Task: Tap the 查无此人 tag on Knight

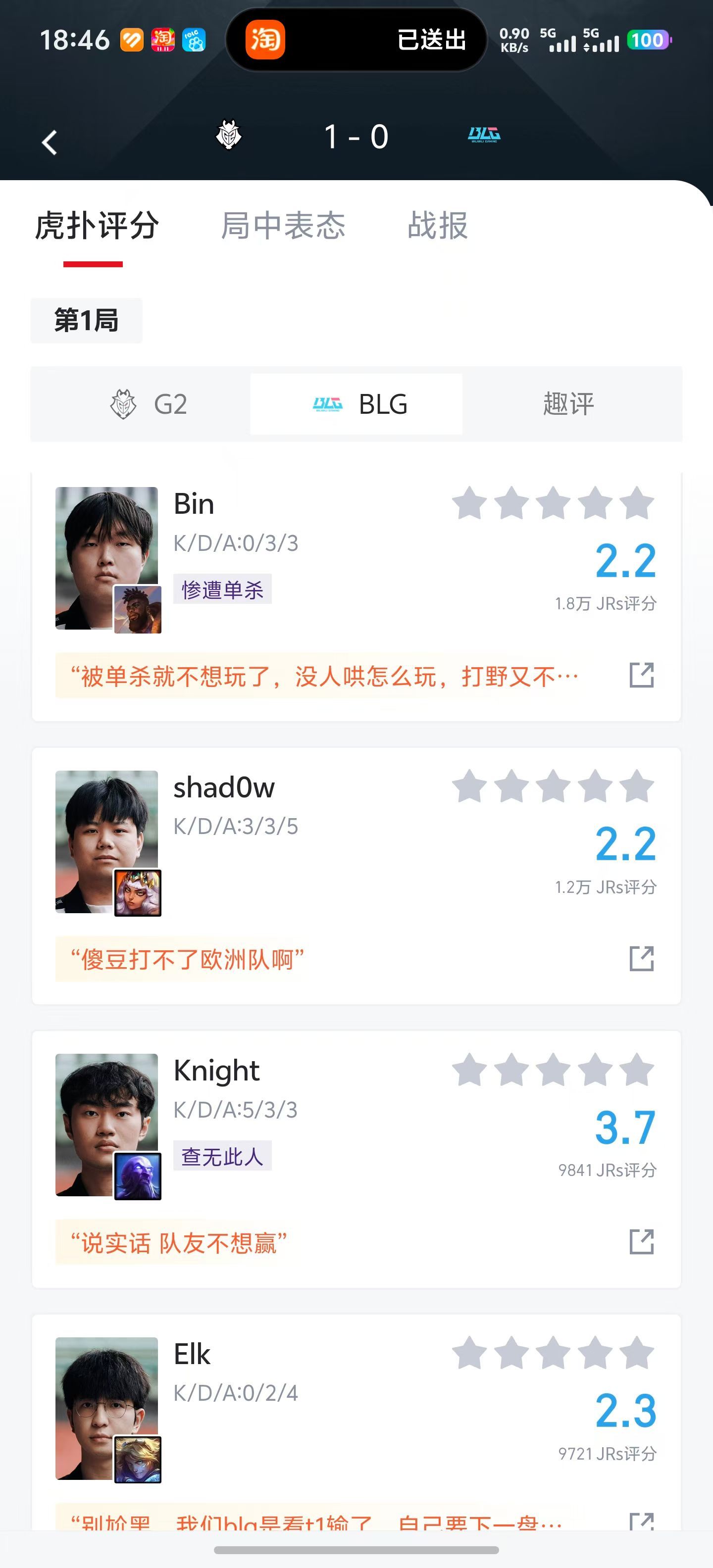Action: point(222,1156)
